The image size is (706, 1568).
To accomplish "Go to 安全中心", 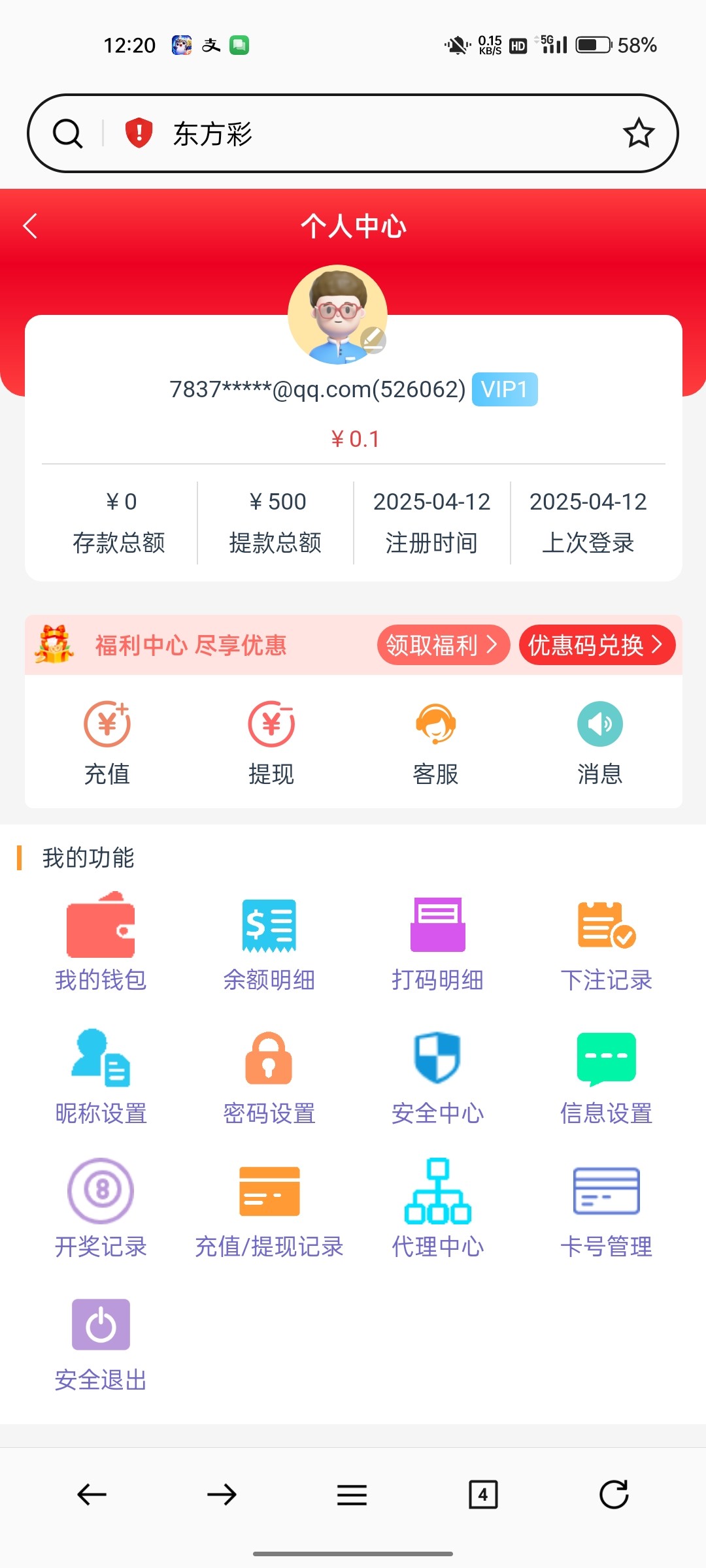I will tap(438, 1075).
